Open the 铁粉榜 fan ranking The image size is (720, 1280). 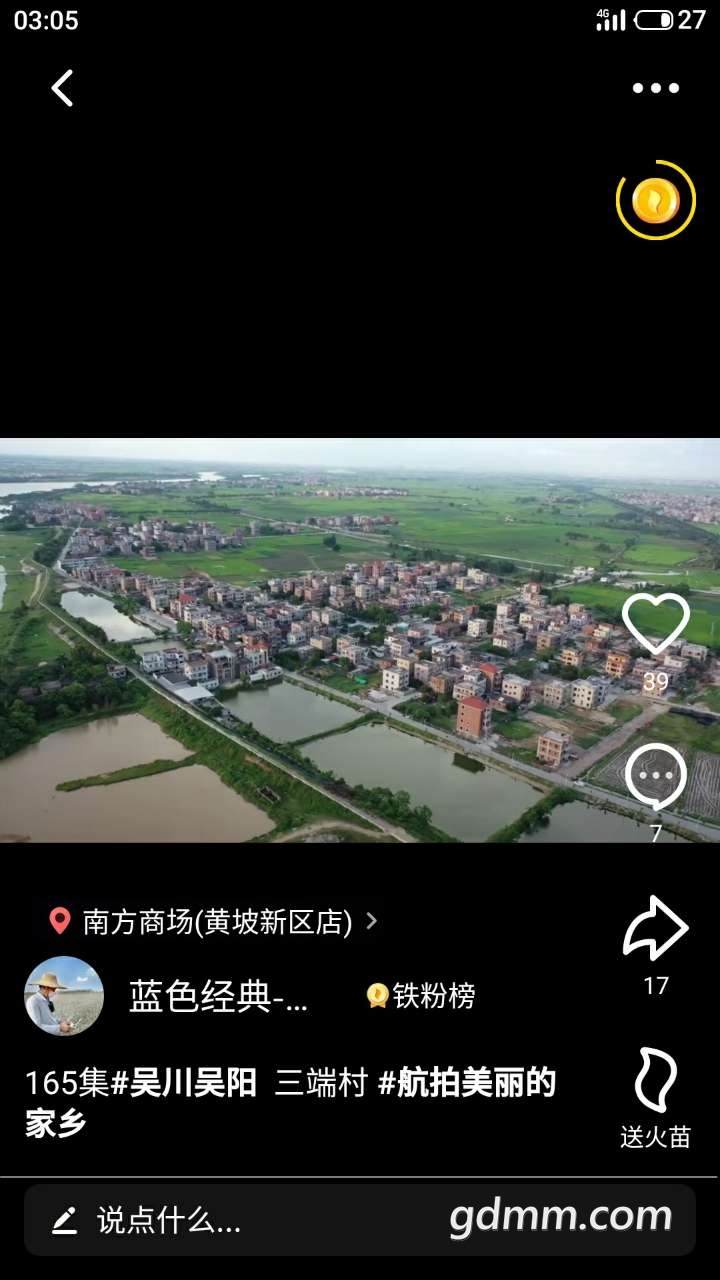[421, 996]
